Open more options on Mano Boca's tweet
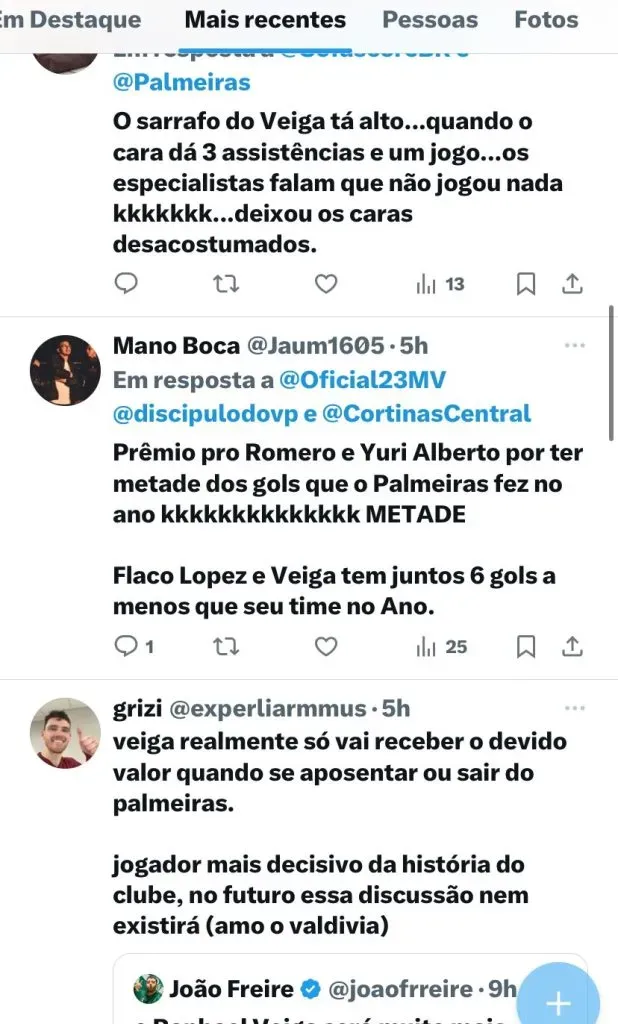This screenshot has height=1024, width=618. [574, 346]
